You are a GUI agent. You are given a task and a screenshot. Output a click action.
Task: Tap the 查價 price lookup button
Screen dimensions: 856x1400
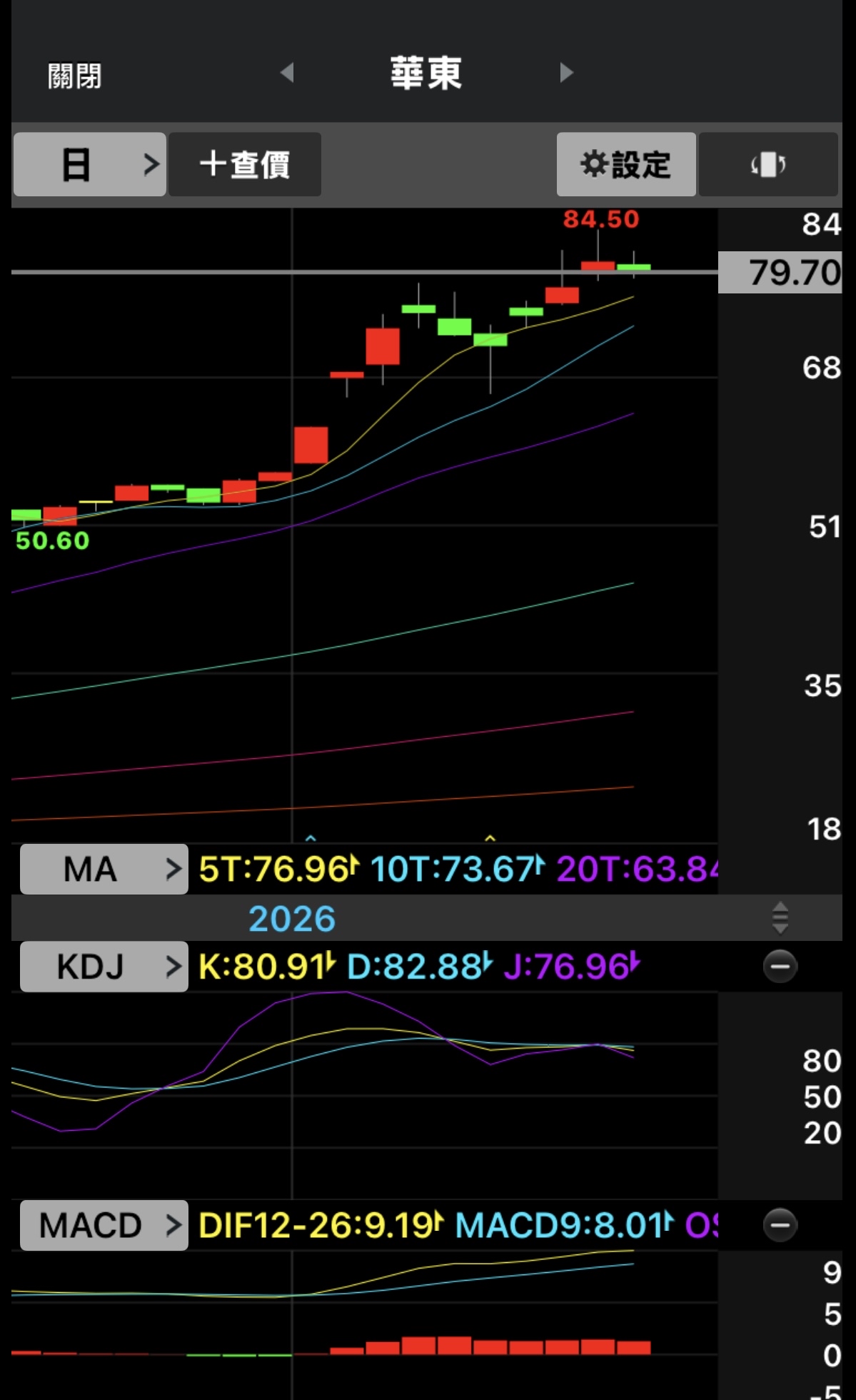click(245, 165)
